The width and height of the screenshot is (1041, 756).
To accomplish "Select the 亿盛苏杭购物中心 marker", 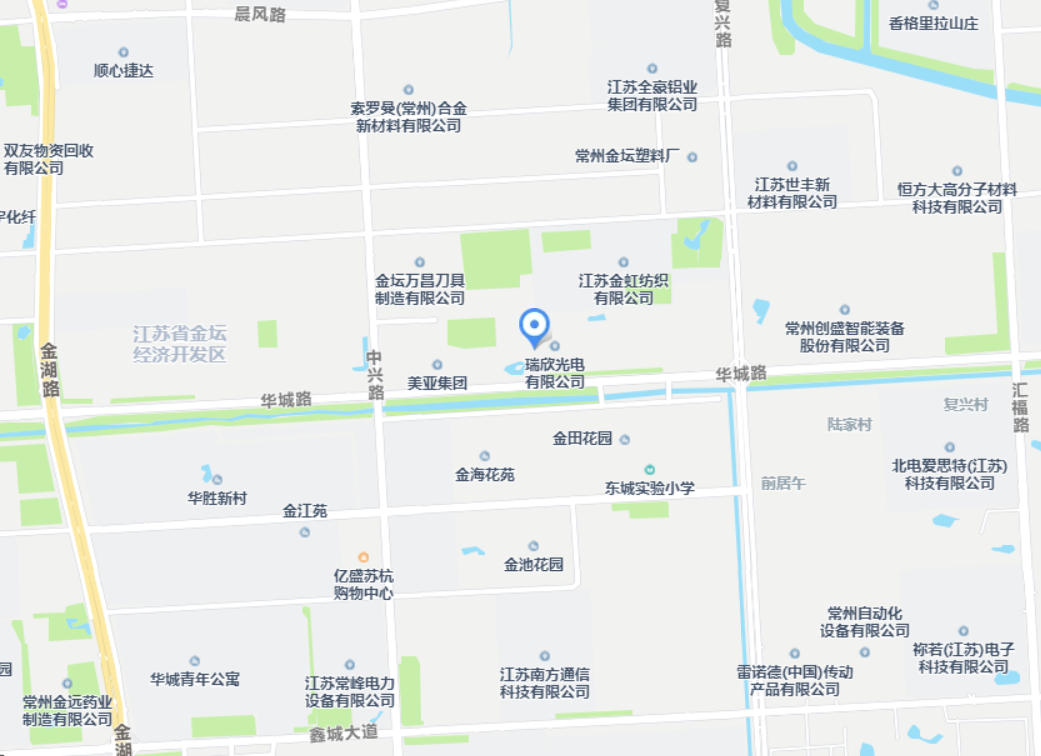I will [363, 557].
